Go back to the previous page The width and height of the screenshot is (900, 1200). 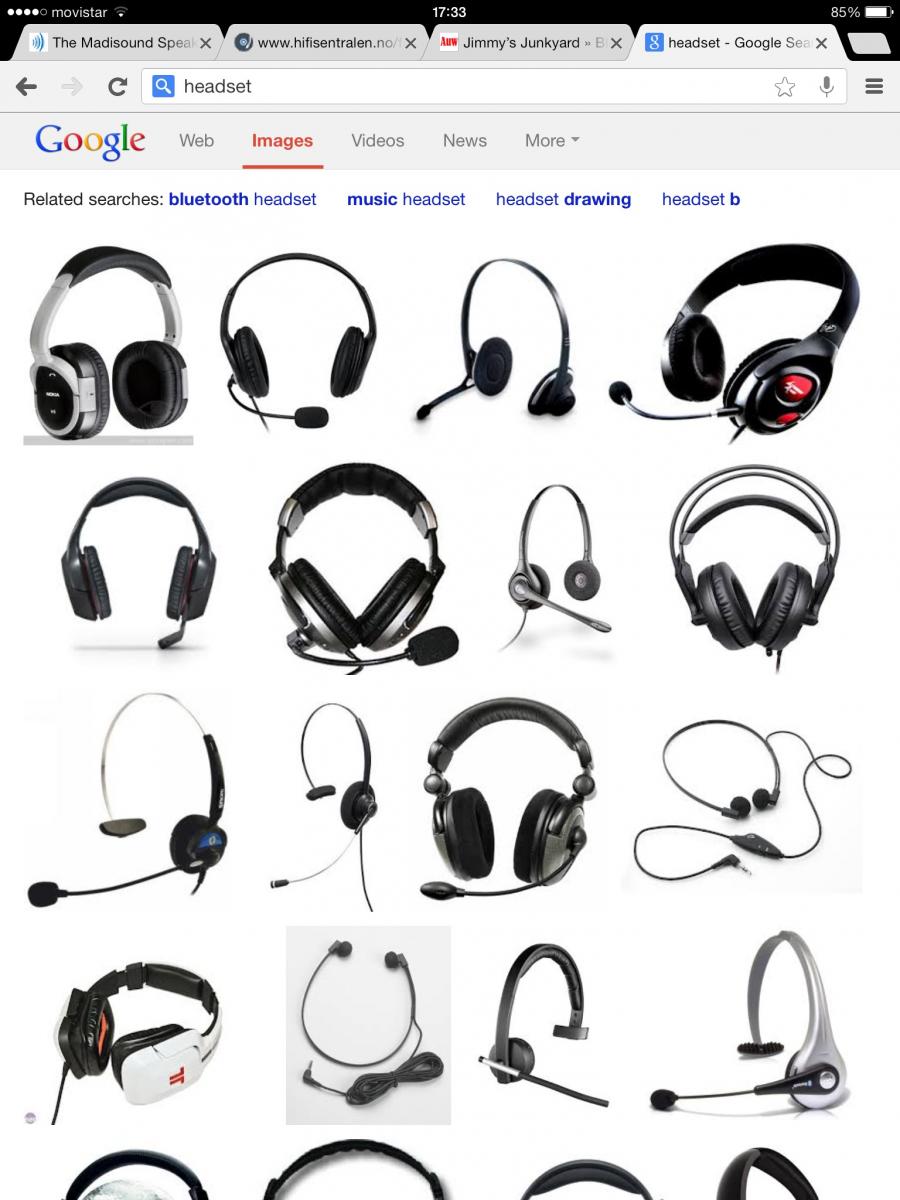click(27, 87)
